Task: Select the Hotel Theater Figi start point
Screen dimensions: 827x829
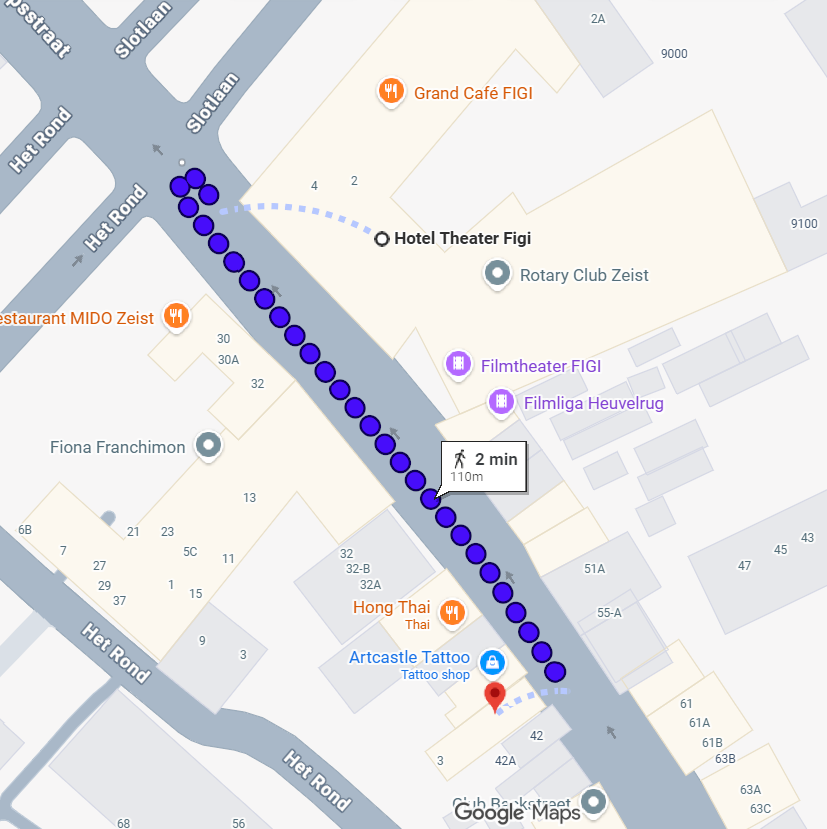Action: 381,239
